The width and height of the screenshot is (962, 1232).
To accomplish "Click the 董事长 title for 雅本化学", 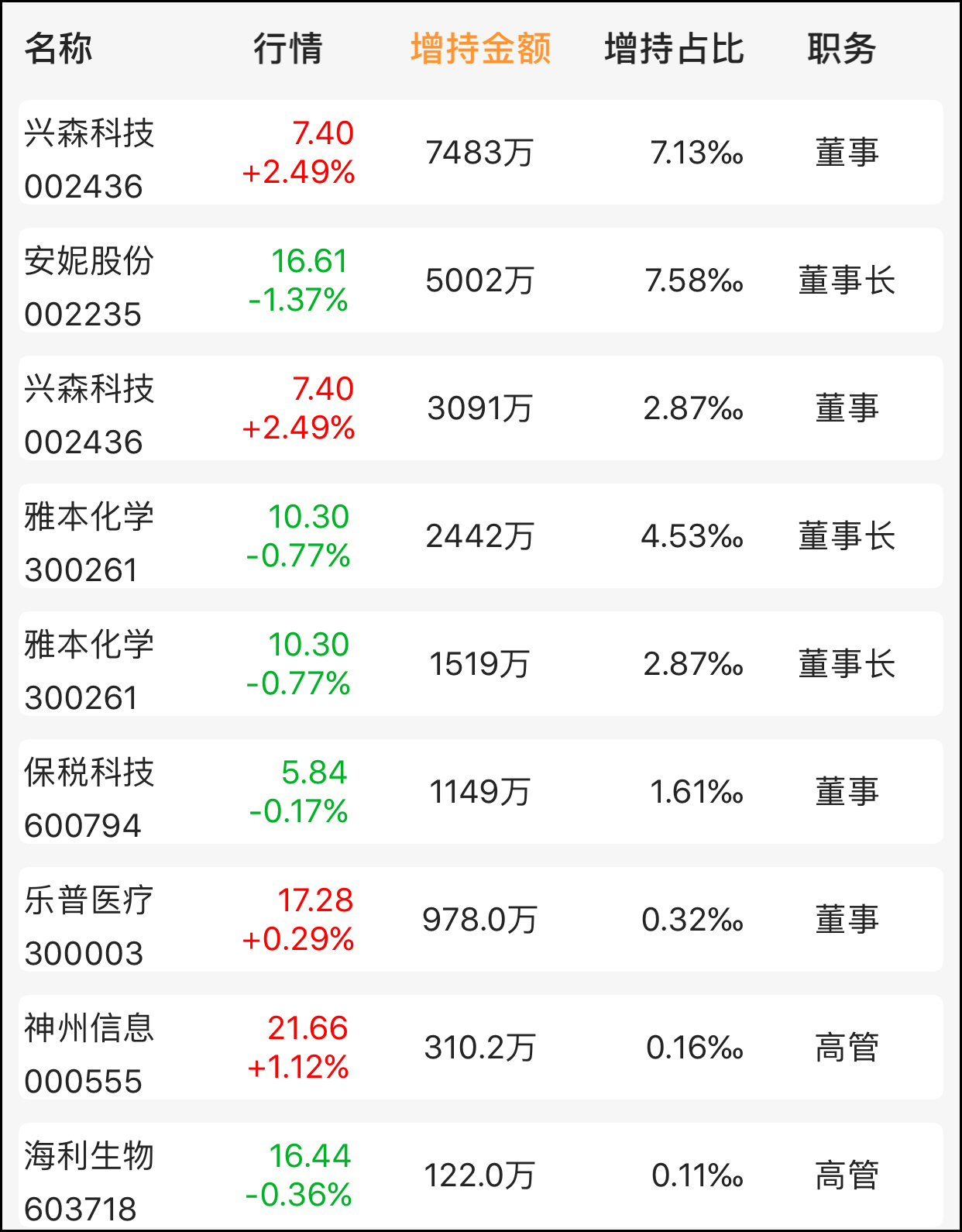I will click(x=845, y=536).
